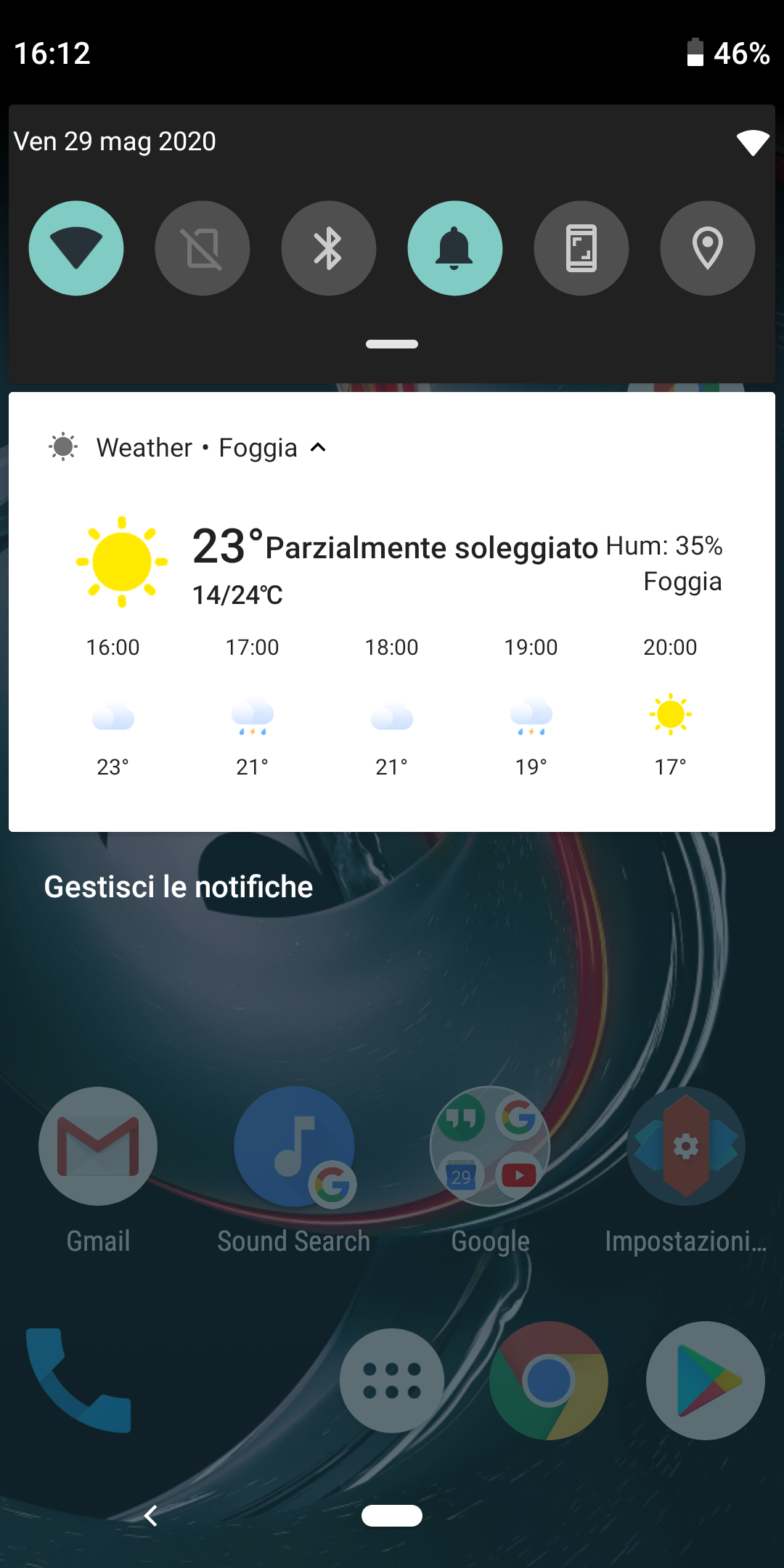Enable auto-rotate screen toggle
The image size is (784, 1568).
(581, 248)
